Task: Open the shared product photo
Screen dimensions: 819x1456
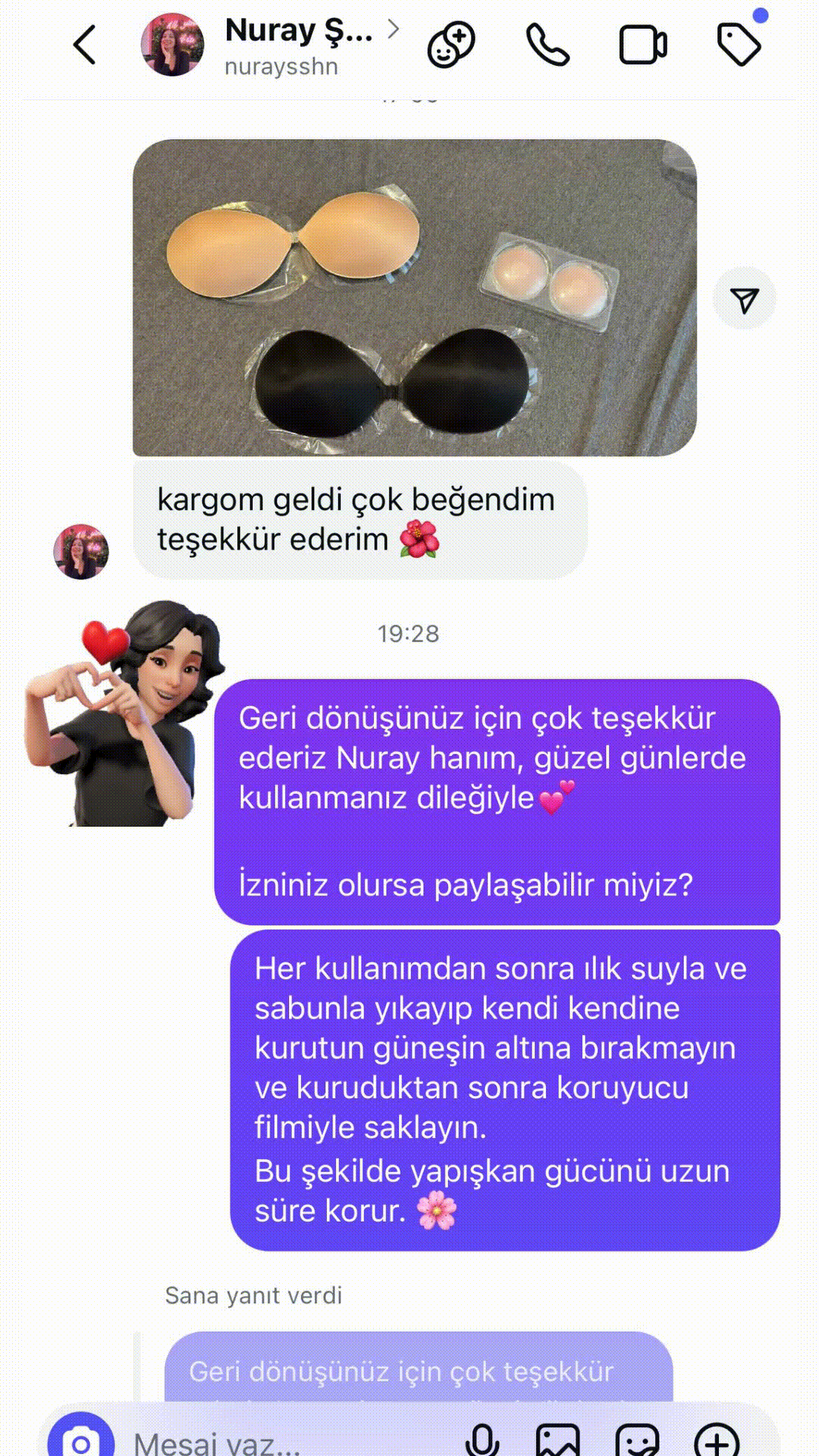Action: [x=414, y=297]
